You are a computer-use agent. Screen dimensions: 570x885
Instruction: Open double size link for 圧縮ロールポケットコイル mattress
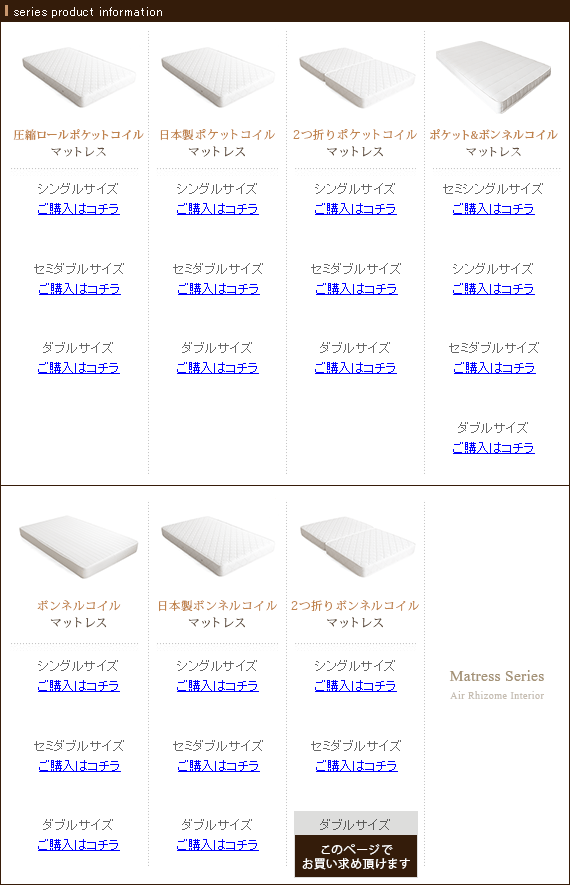78,368
